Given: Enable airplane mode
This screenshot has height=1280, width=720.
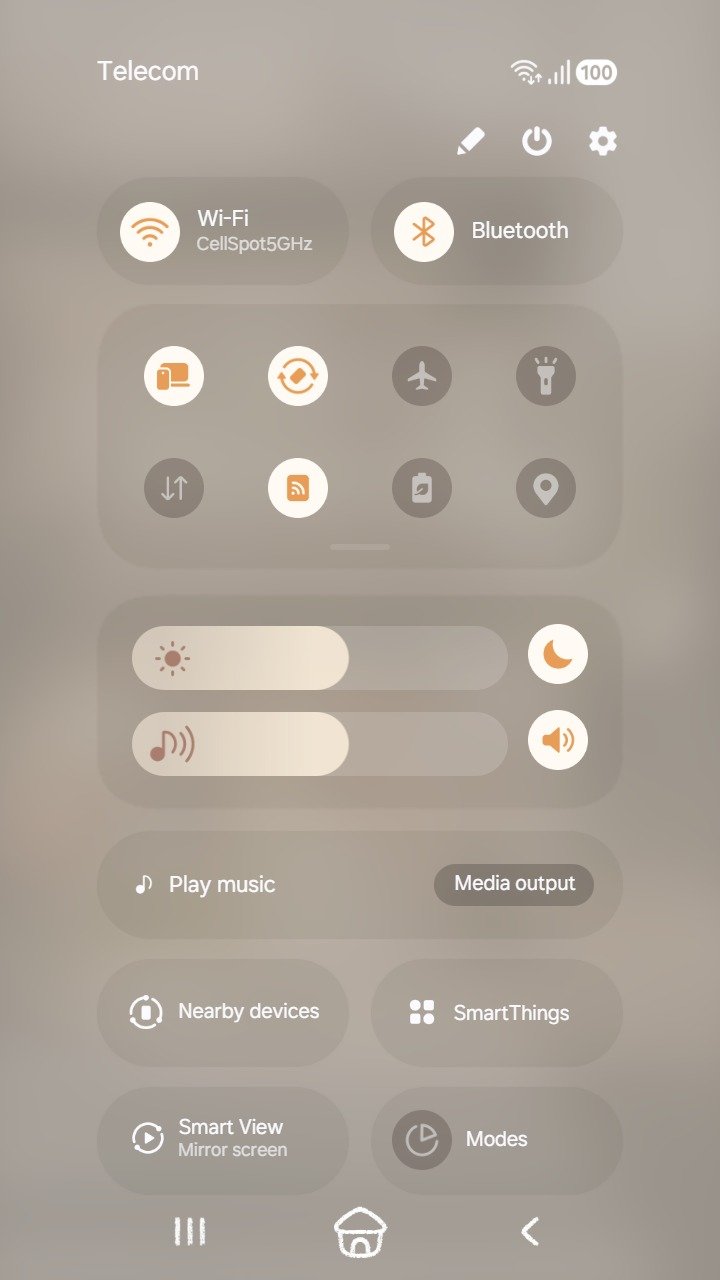Looking at the screenshot, I should pyautogui.click(x=422, y=377).
